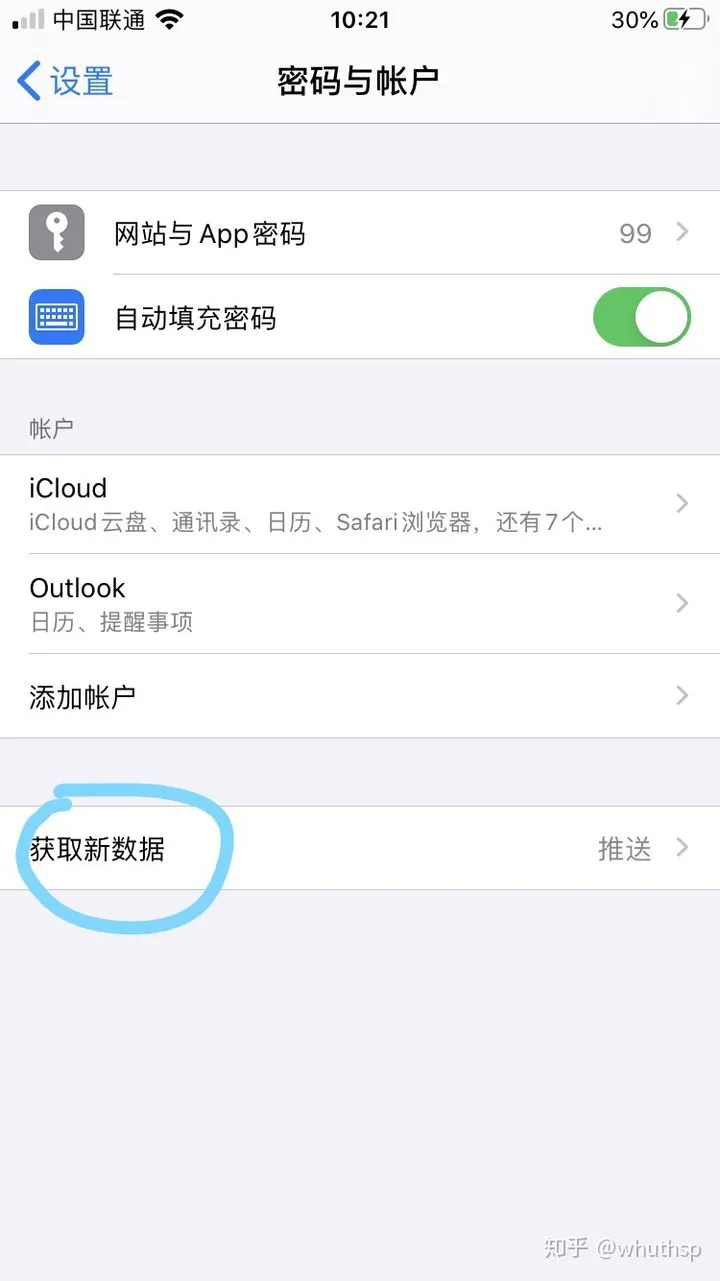Go back to 设置
Screen dimensions: 720x1281
pyautogui.click(x=66, y=81)
